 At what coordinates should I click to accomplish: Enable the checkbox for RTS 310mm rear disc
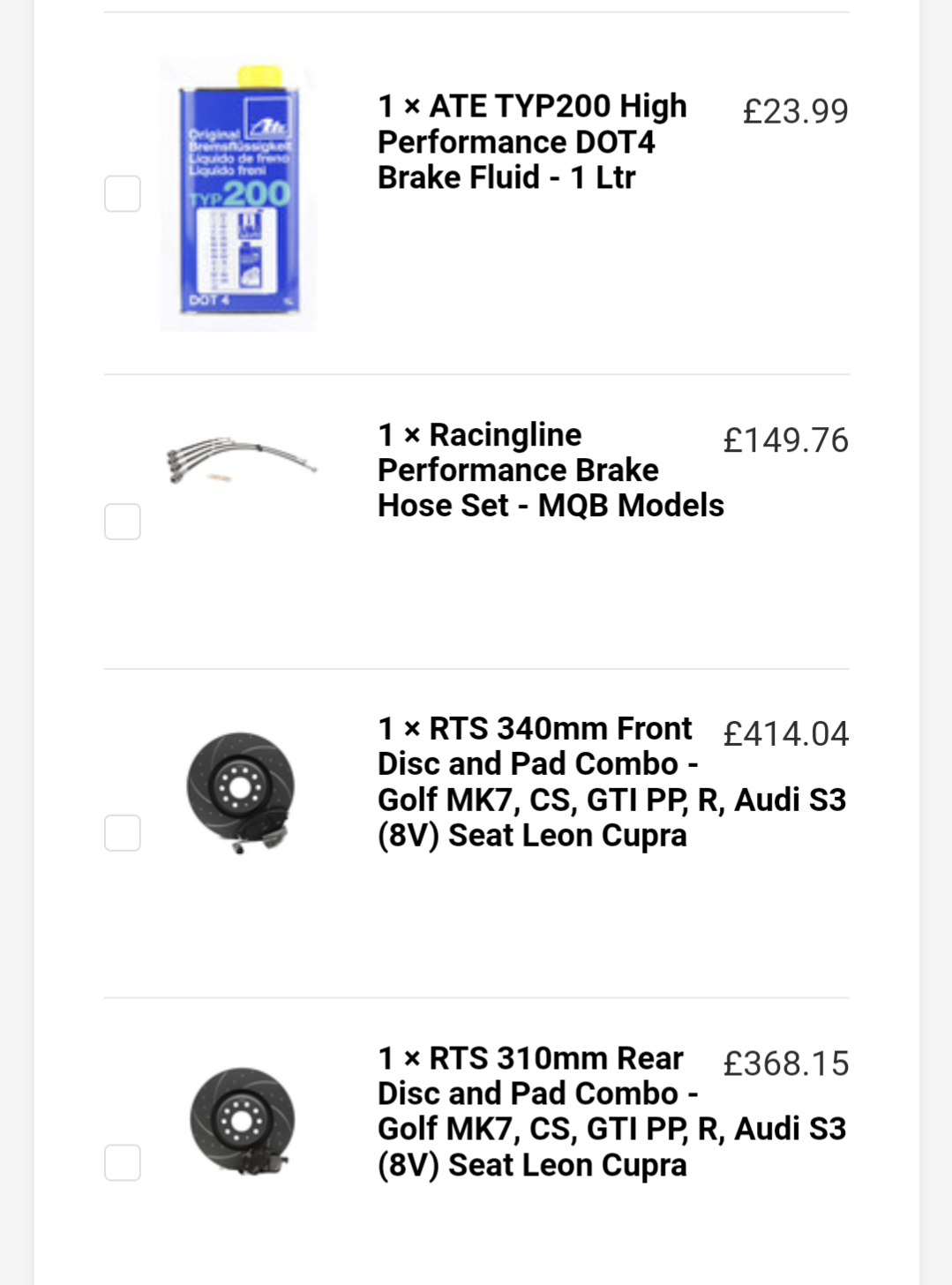[x=122, y=1162]
